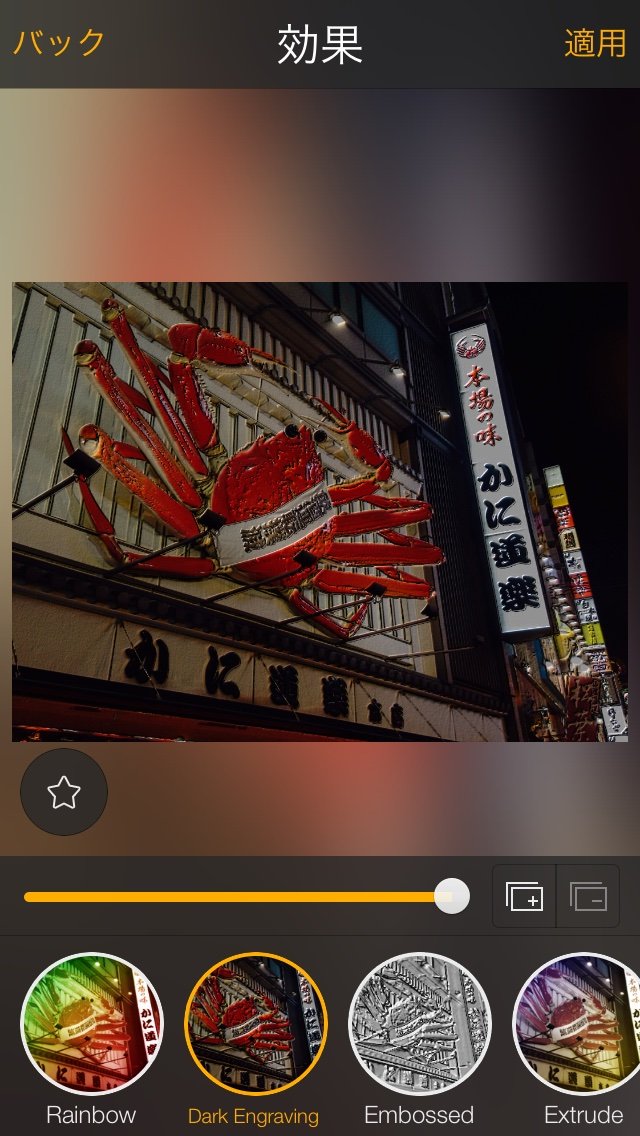
Task: Remove the effect layer
Action: [x=588, y=896]
